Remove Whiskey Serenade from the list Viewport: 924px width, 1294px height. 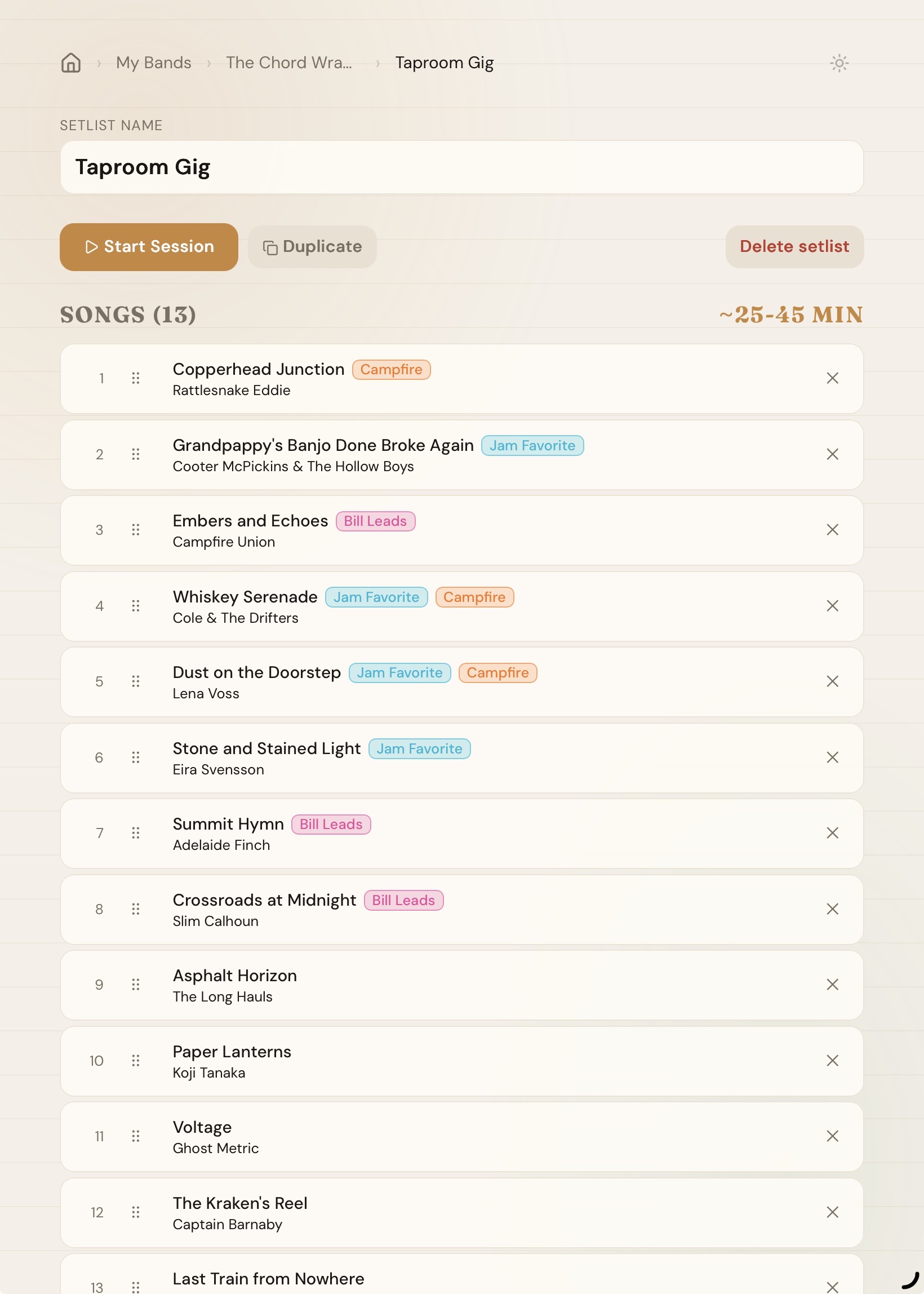tap(832, 605)
